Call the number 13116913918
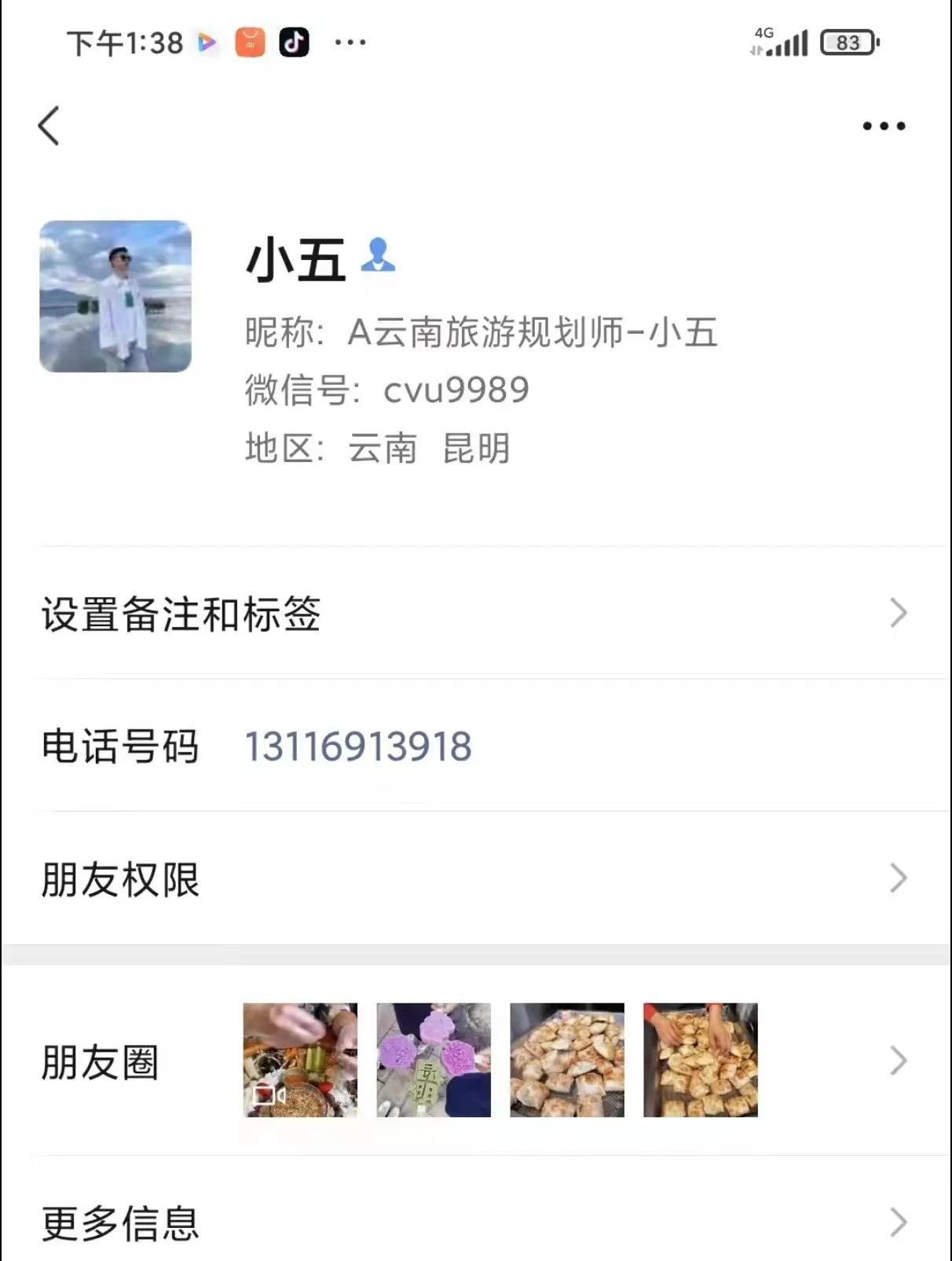The height and width of the screenshot is (1261, 952). click(357, 748)
